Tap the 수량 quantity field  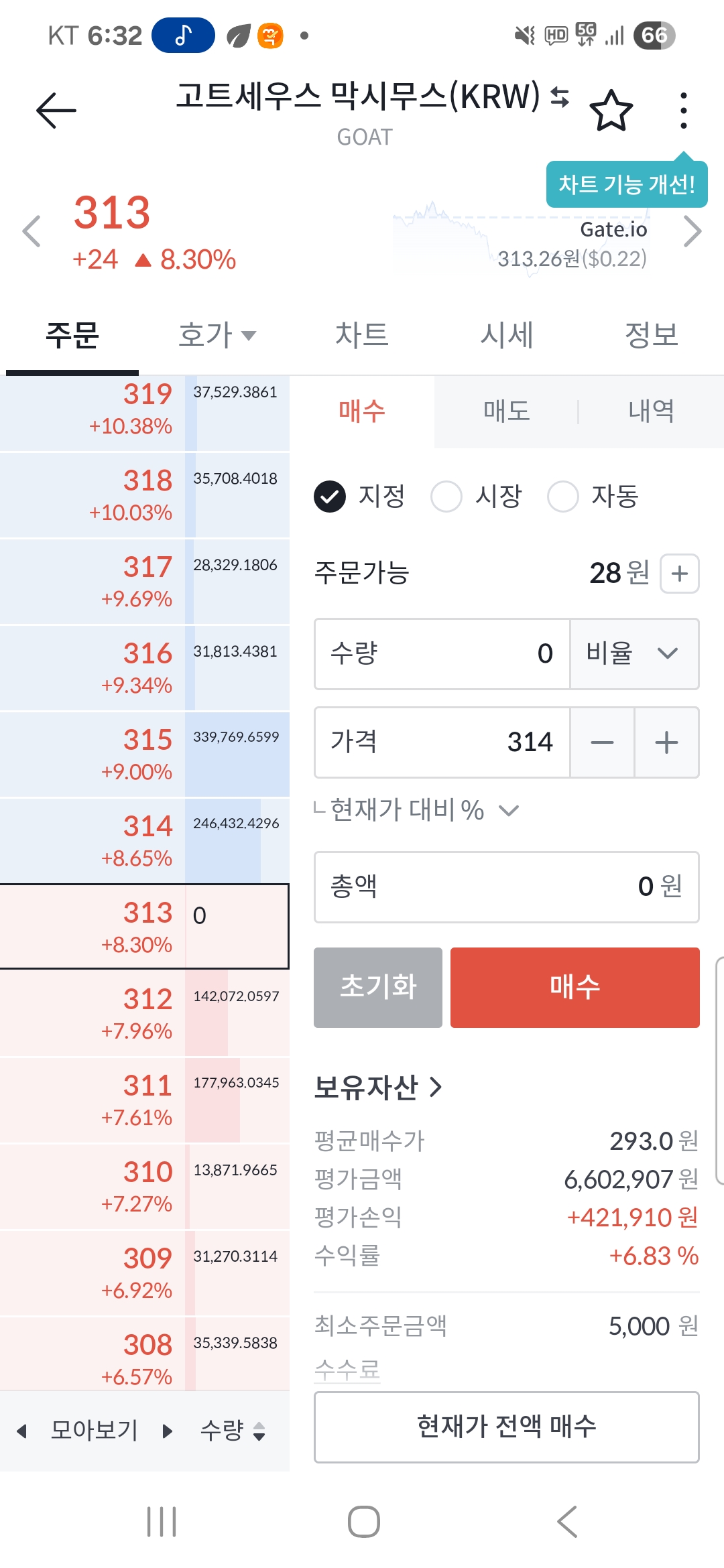click(442, 654)
